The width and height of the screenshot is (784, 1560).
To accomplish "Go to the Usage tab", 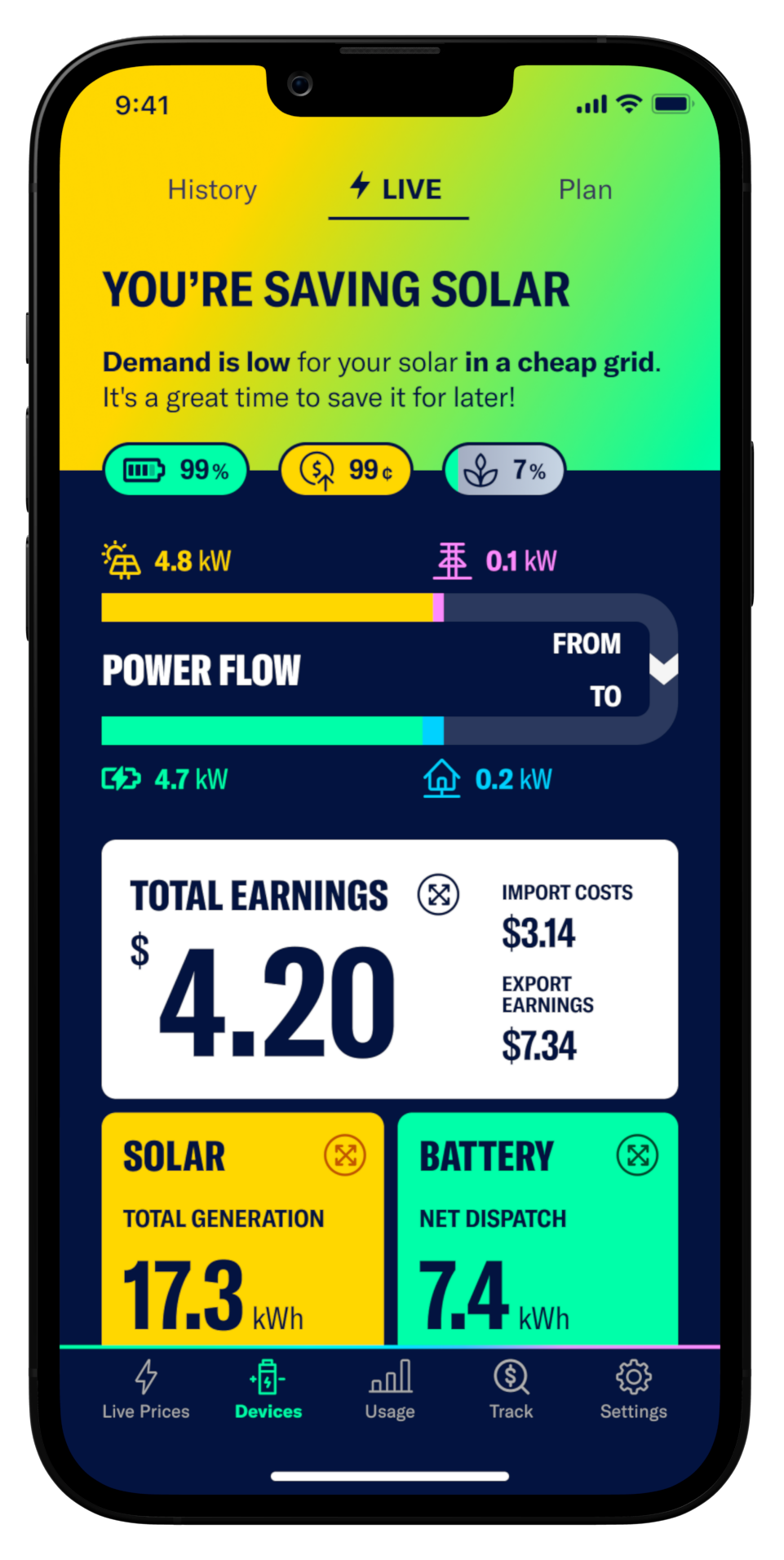I will (x=390, y=1390).
